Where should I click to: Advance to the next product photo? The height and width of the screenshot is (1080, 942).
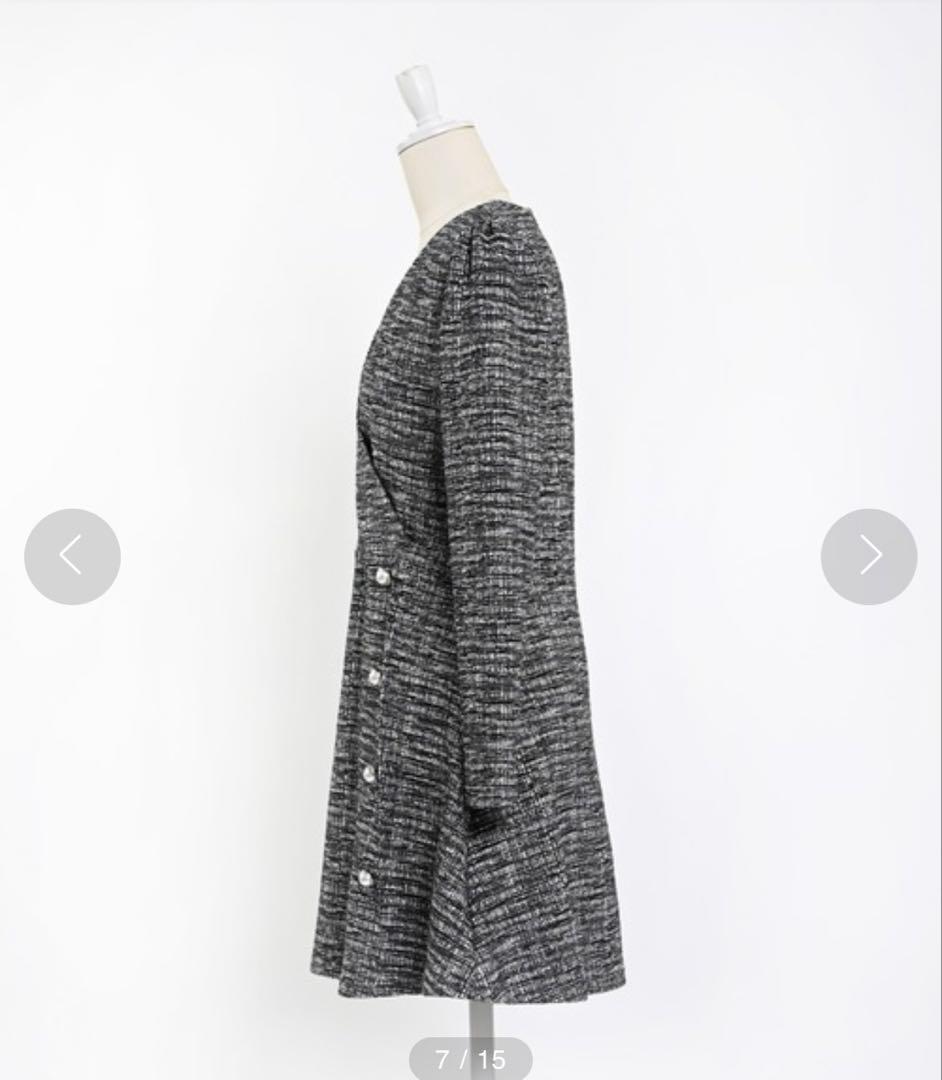click(868, 556)
